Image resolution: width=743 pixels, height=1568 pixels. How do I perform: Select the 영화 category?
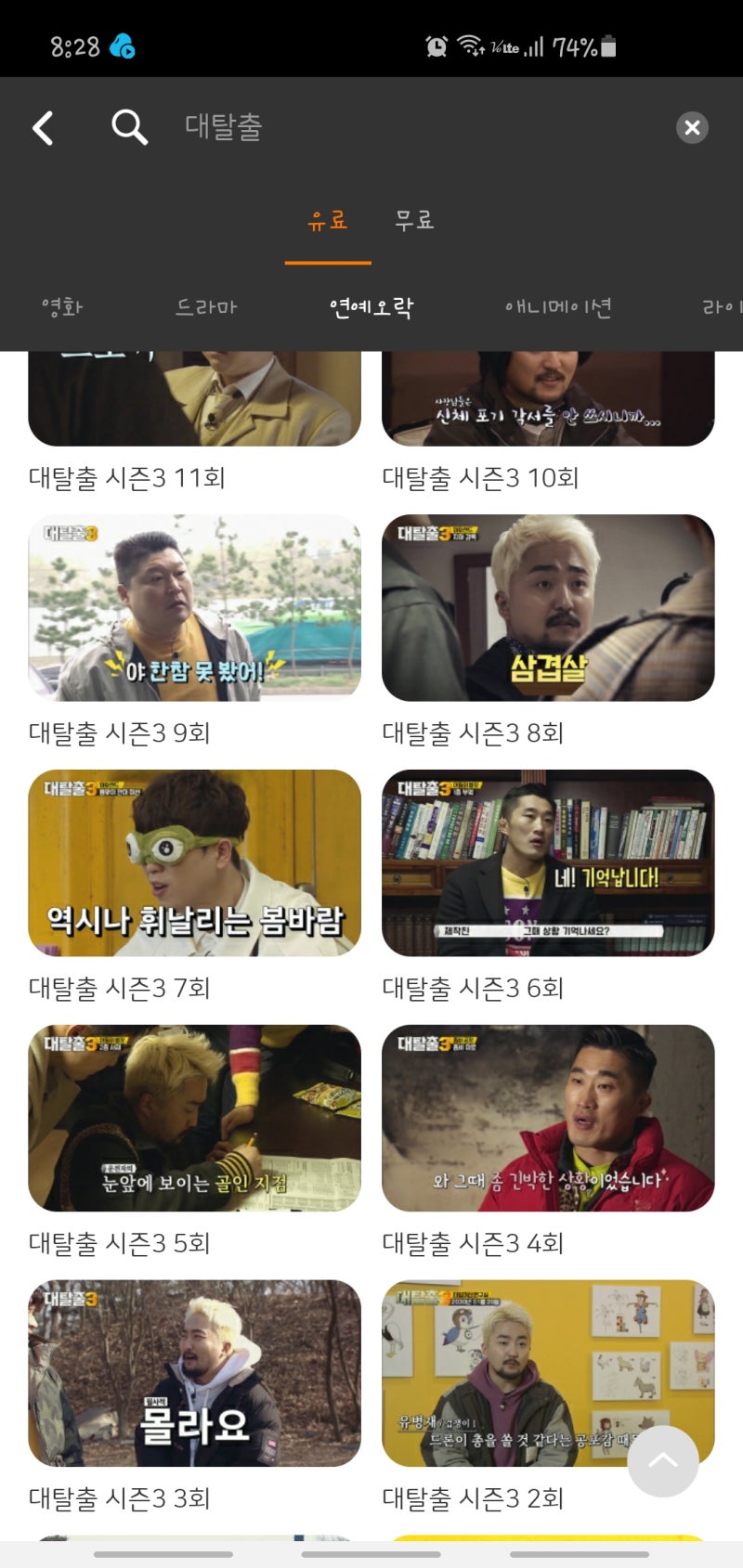[62, 307]
